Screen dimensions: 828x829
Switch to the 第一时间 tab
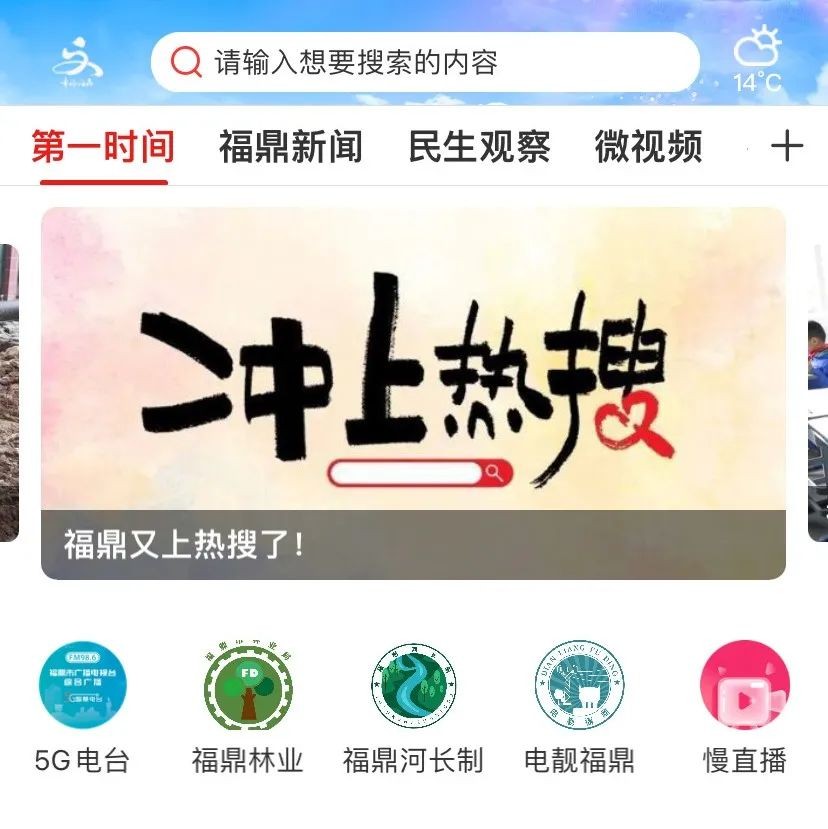103,147
